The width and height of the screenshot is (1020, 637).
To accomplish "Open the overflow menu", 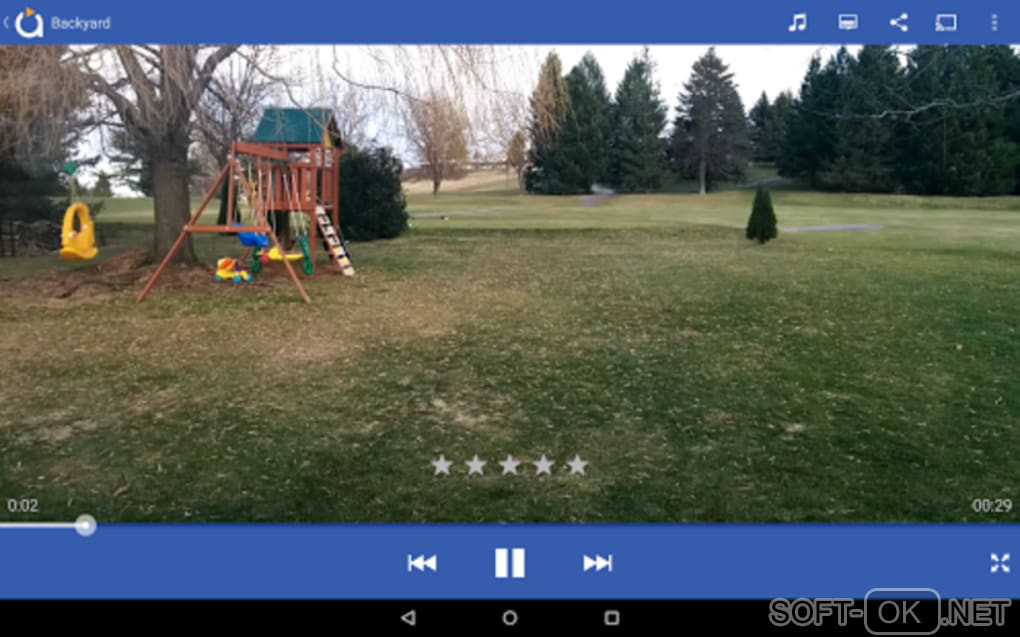I will (993, 22).
